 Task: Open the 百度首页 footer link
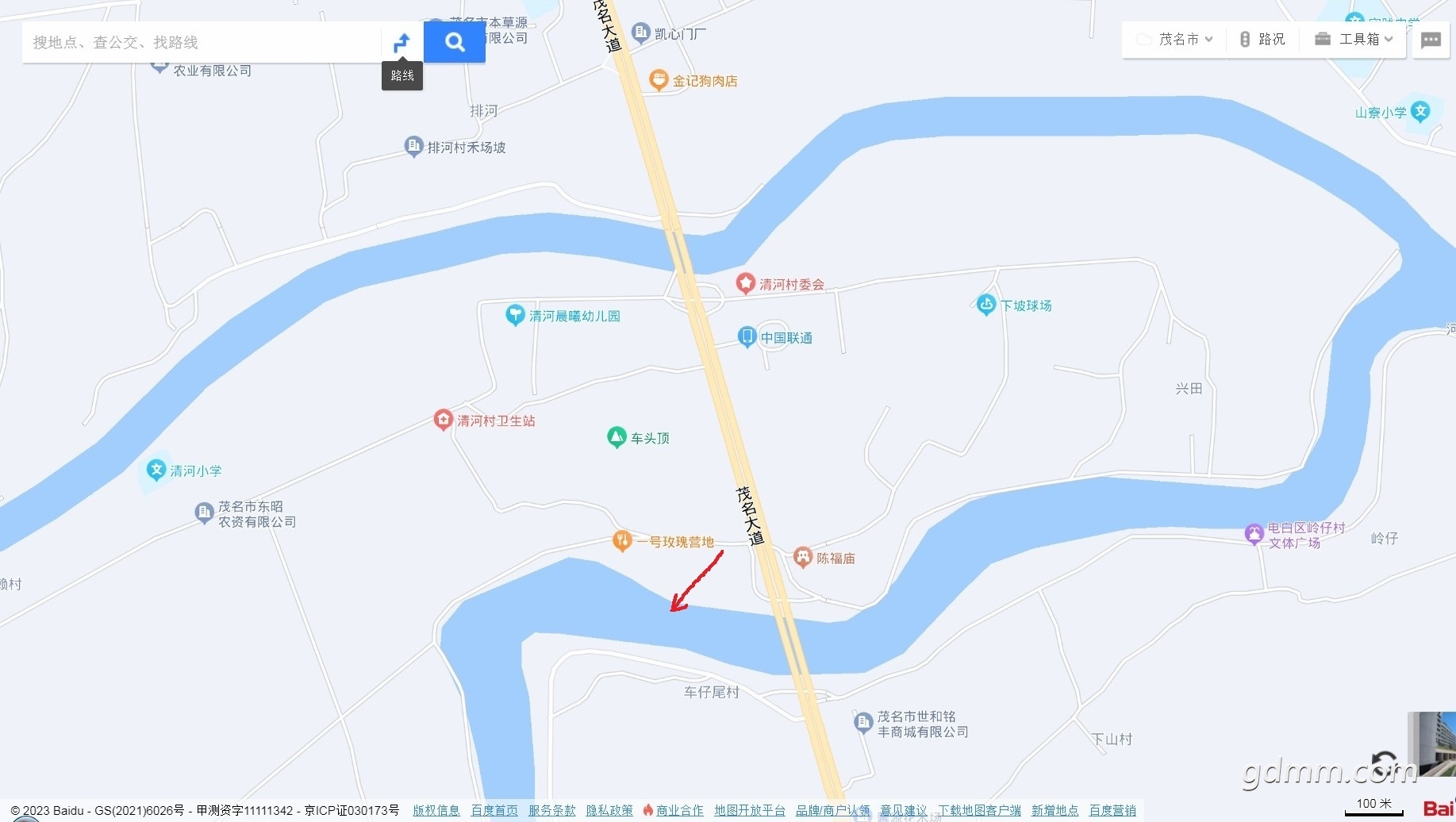494,810
